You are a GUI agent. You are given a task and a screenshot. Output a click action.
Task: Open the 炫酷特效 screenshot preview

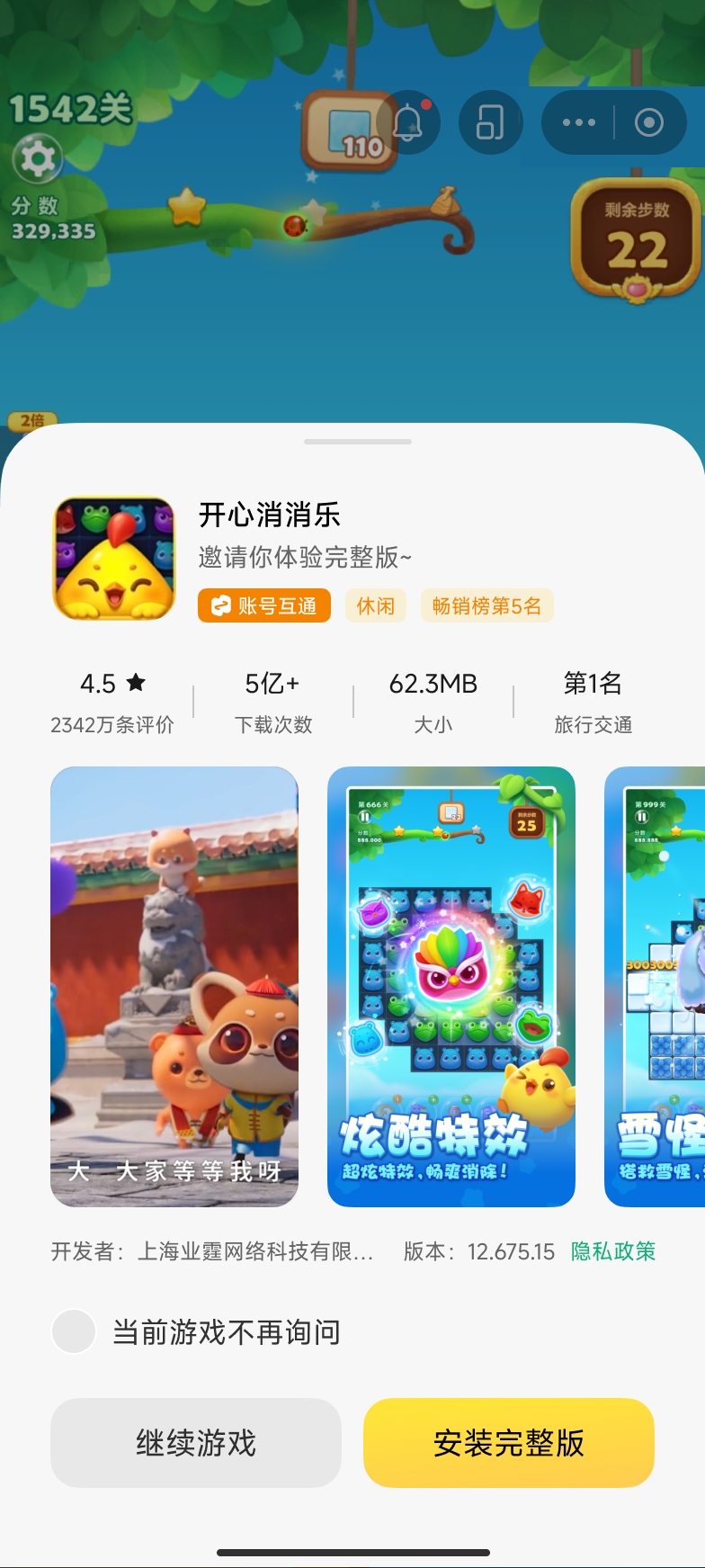(451, 986)
